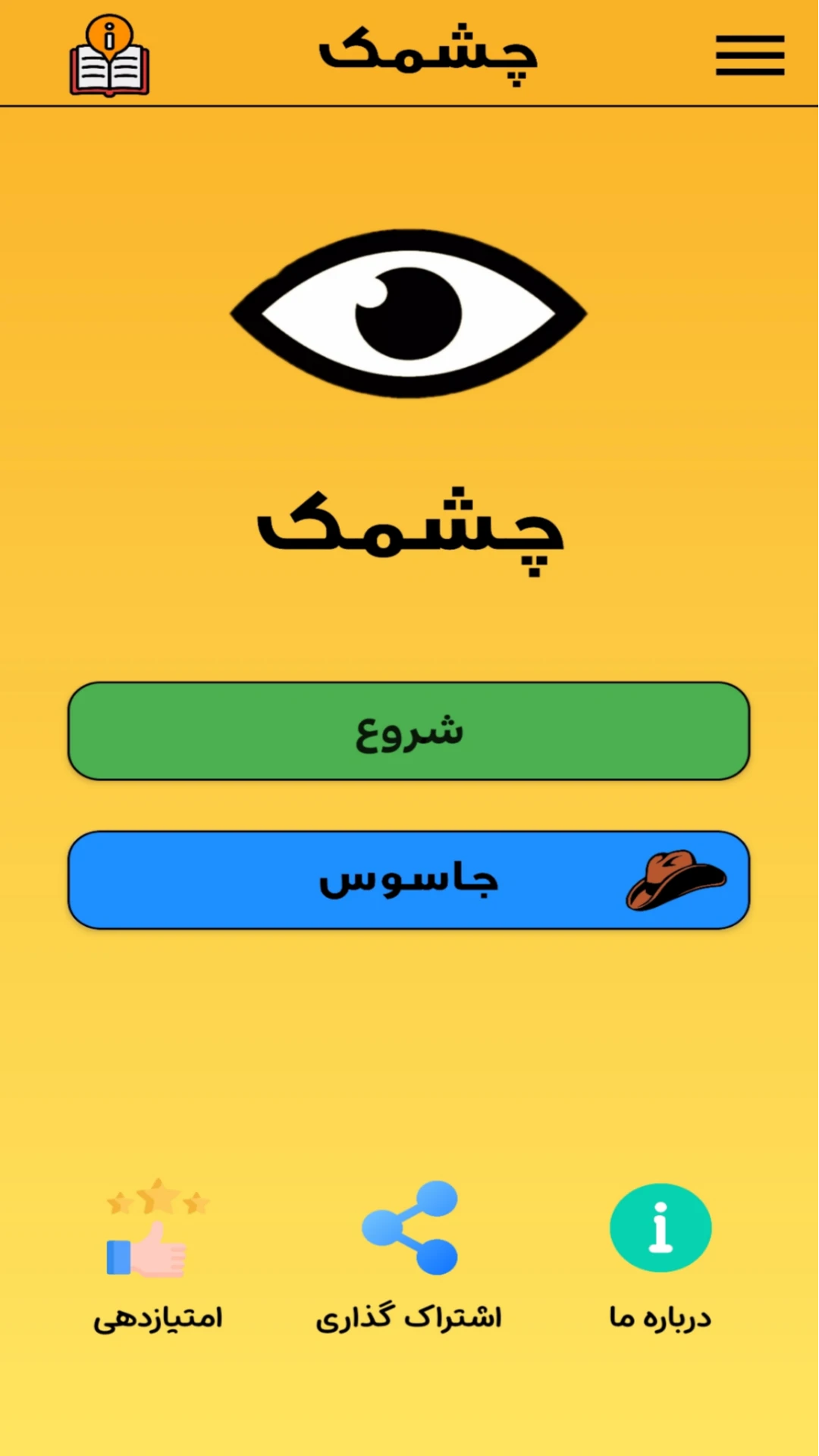Viewport: 819px width, 1456px height.
Task: Tap the green شروع start button
Action: (409, 731)
